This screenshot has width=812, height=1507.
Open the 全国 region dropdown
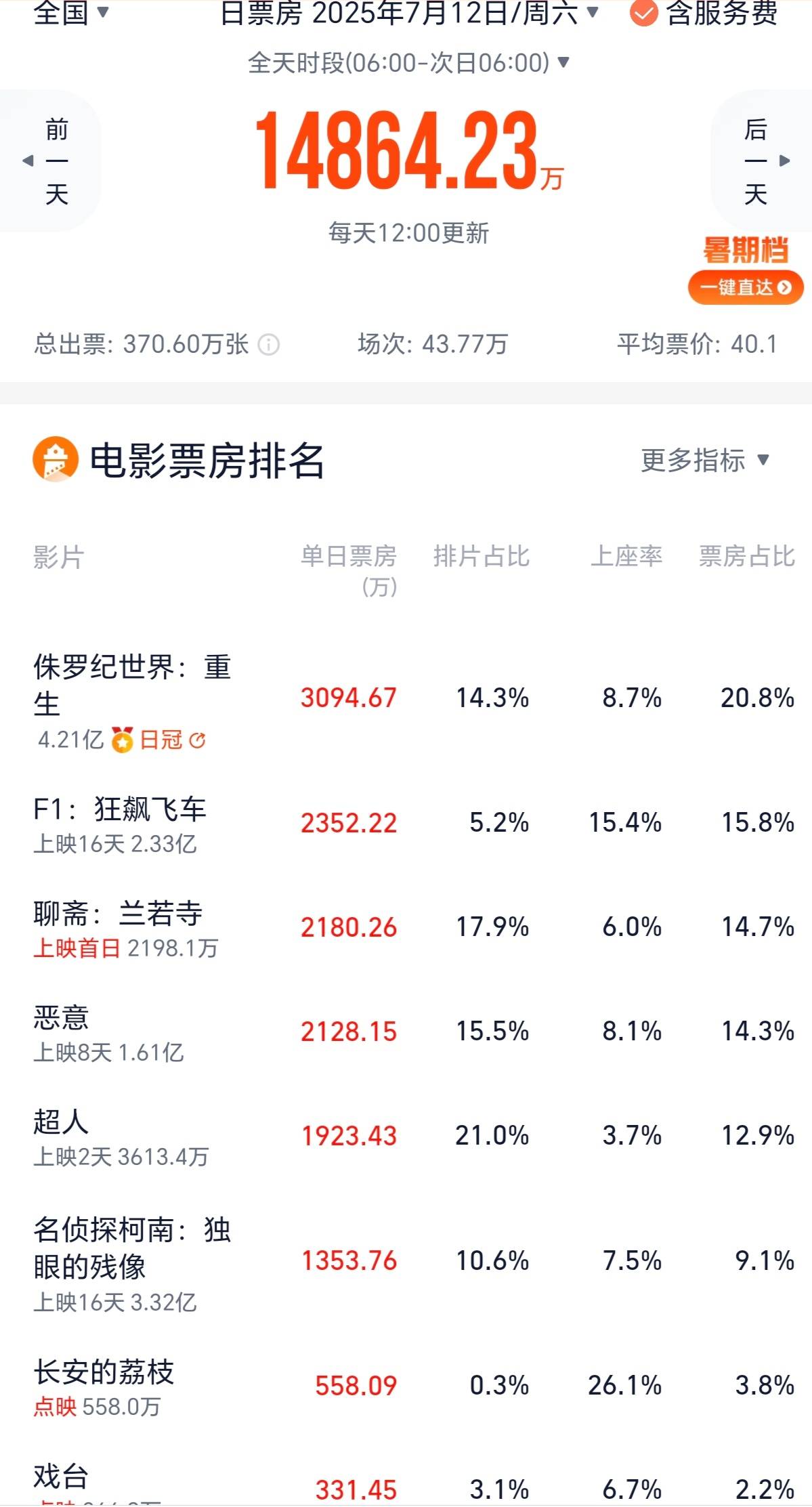[x=71, y=12]
